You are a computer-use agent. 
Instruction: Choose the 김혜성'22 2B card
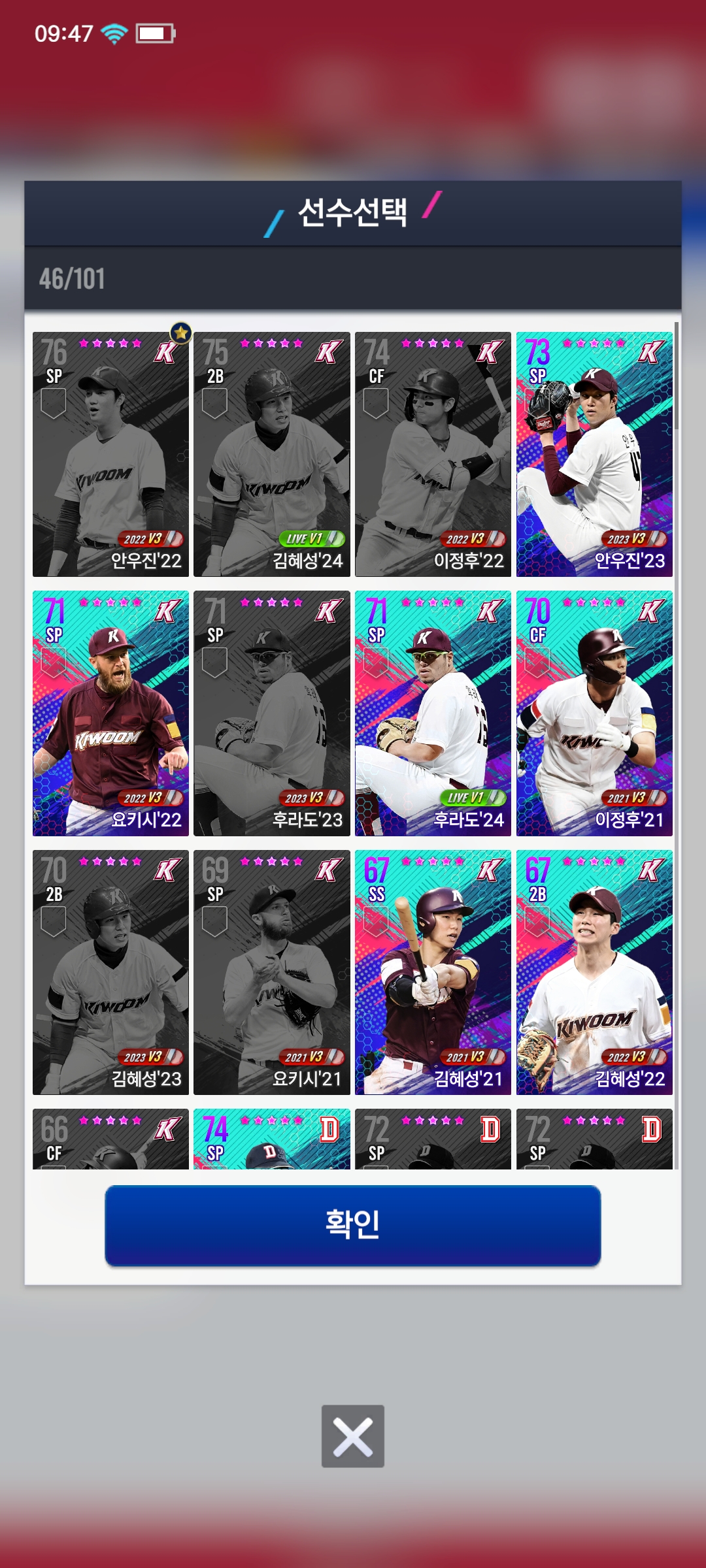[594, 972]
